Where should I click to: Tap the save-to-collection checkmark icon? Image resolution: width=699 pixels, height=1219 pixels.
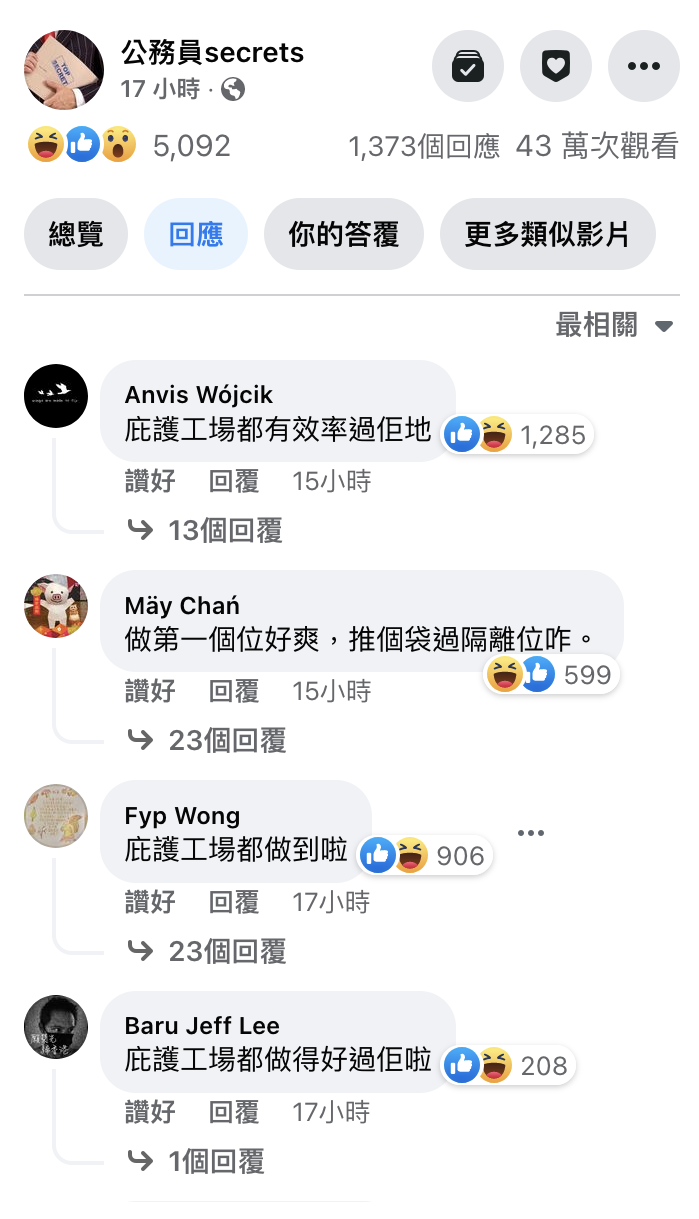coord(467,66)
